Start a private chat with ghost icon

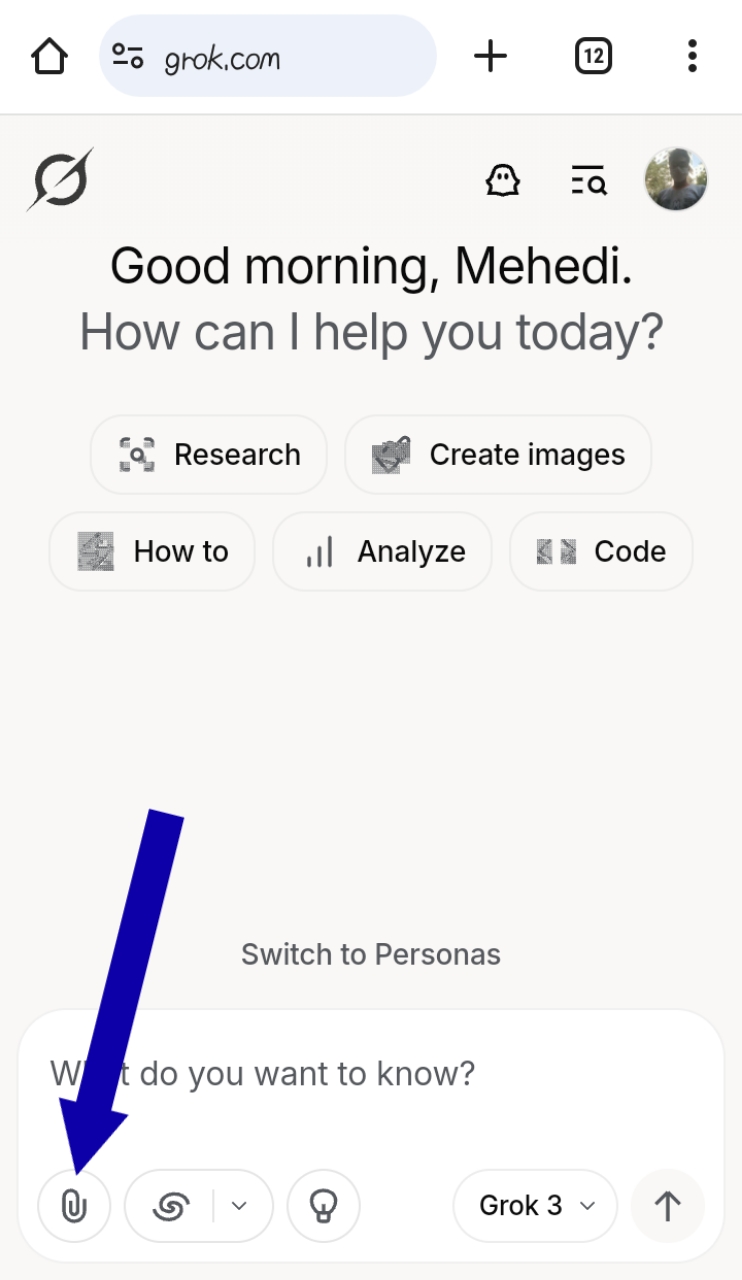click(503, 181)
